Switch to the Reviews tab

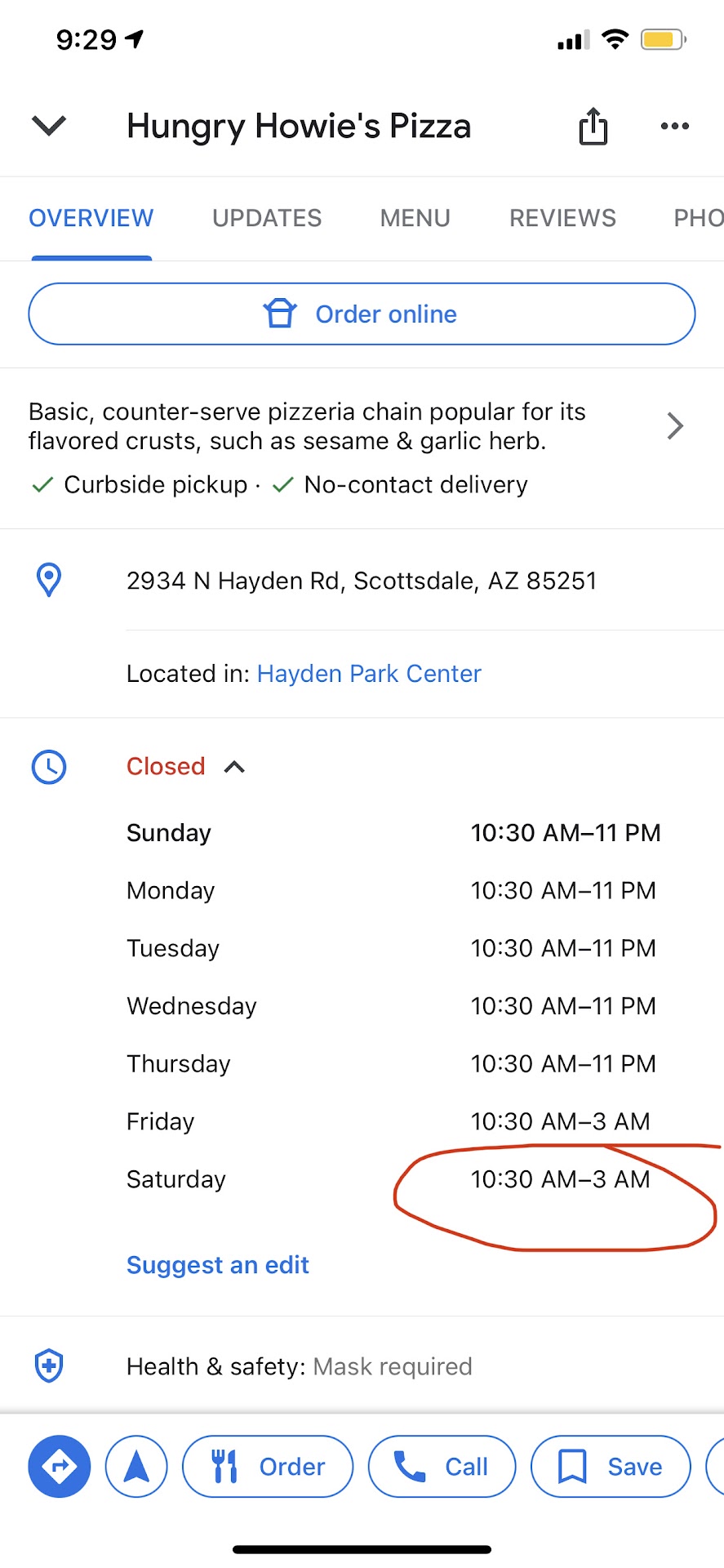[x=562, y=218]
